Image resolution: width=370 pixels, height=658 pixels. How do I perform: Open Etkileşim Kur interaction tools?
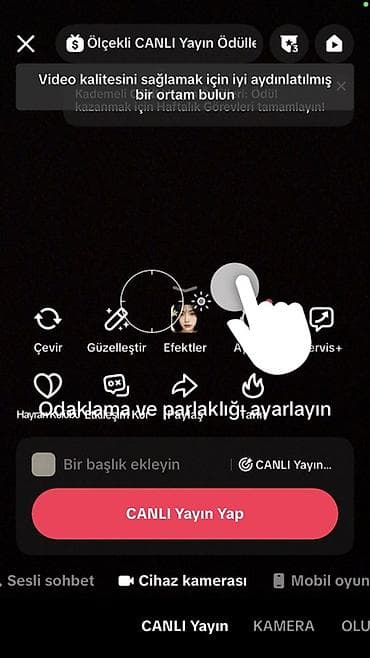[116, 395]
